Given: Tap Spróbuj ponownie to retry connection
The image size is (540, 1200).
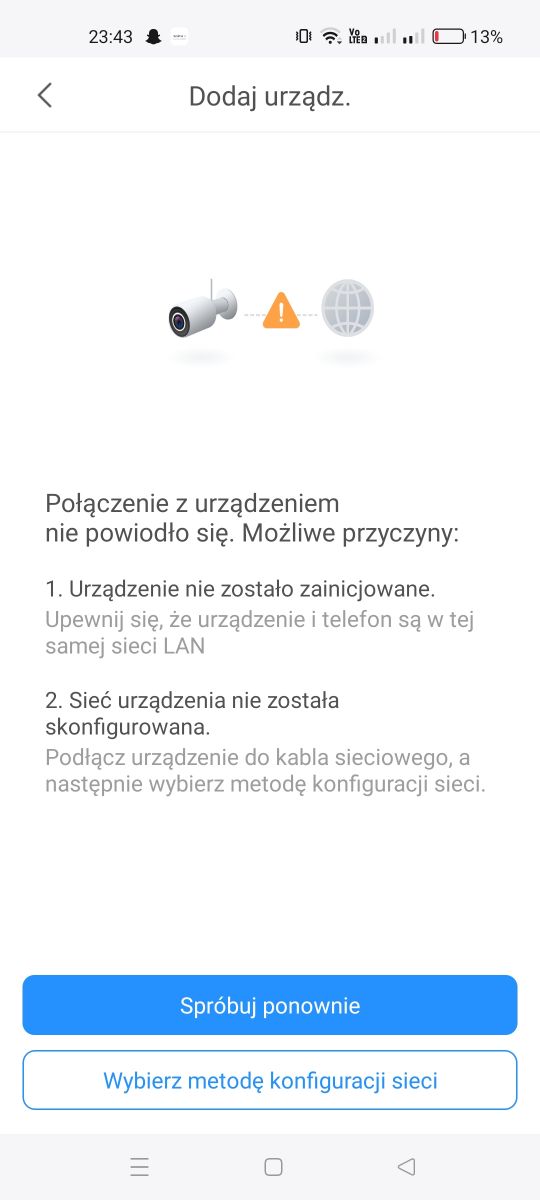Looking at the screenshot, I should click(270, 1005).
